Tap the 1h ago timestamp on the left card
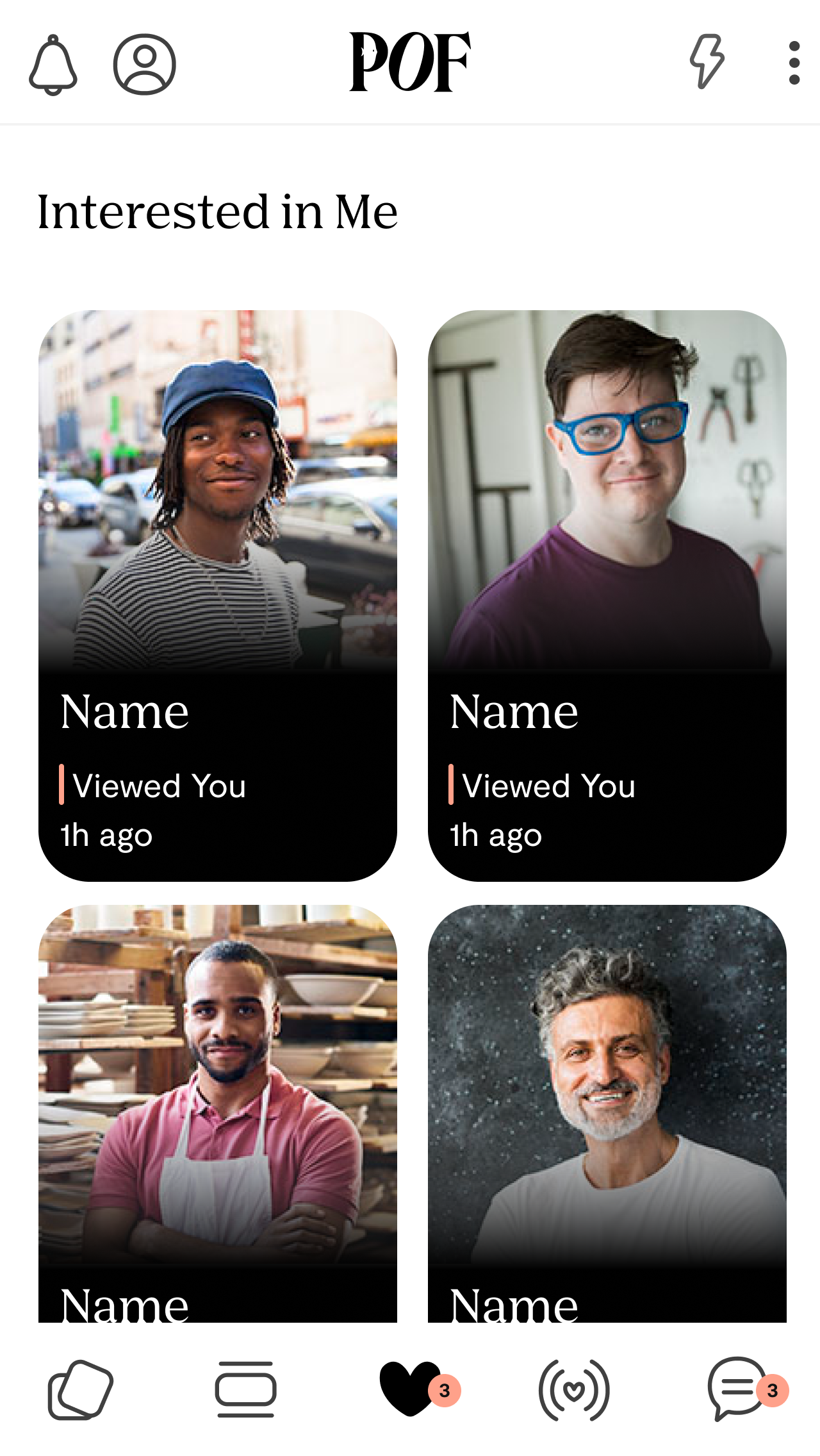 pyautogui.click(x=106, y=834)
